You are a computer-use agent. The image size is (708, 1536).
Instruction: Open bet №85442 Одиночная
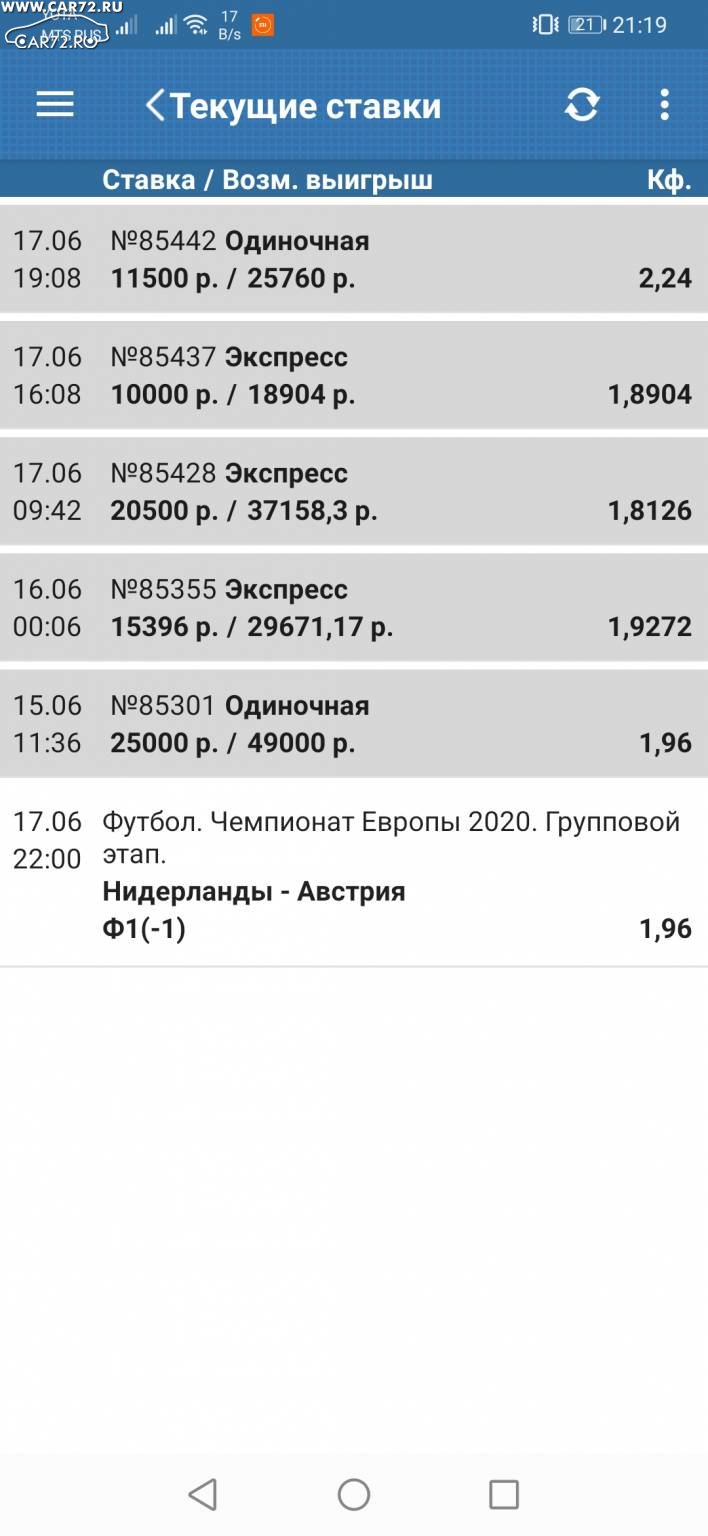point(354,259)
